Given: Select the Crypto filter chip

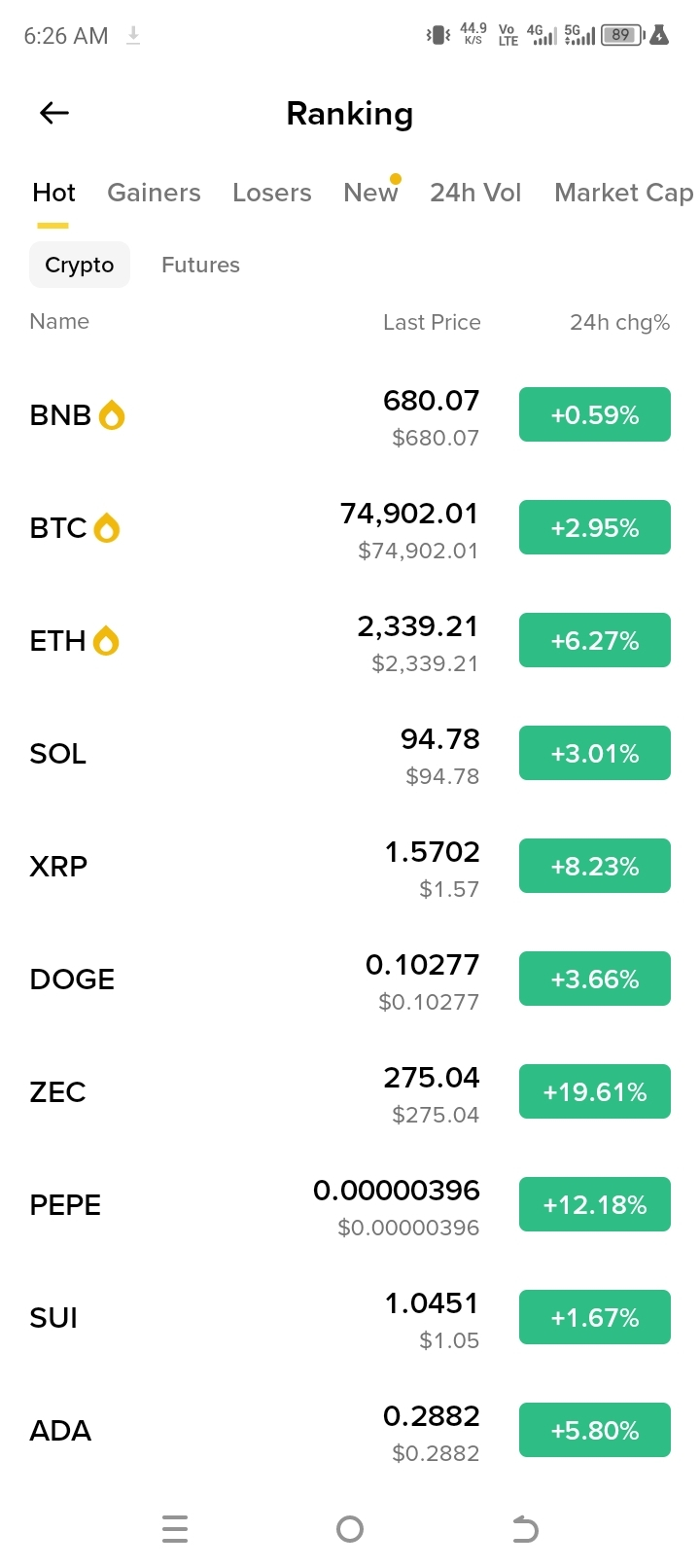Looking at the screenshot, I should tap(80, 265).
